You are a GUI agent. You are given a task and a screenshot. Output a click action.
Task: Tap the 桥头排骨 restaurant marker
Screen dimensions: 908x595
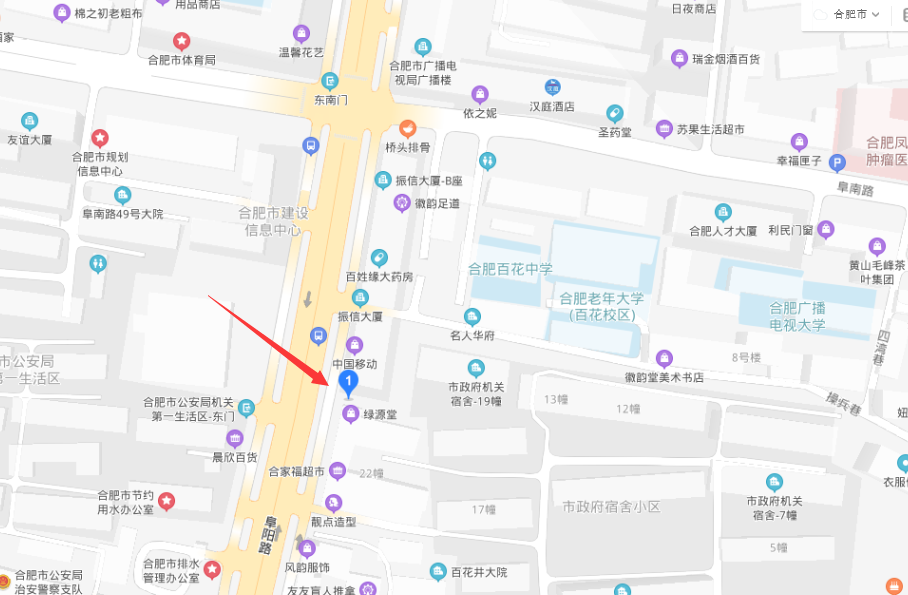(x=407, y=128)
